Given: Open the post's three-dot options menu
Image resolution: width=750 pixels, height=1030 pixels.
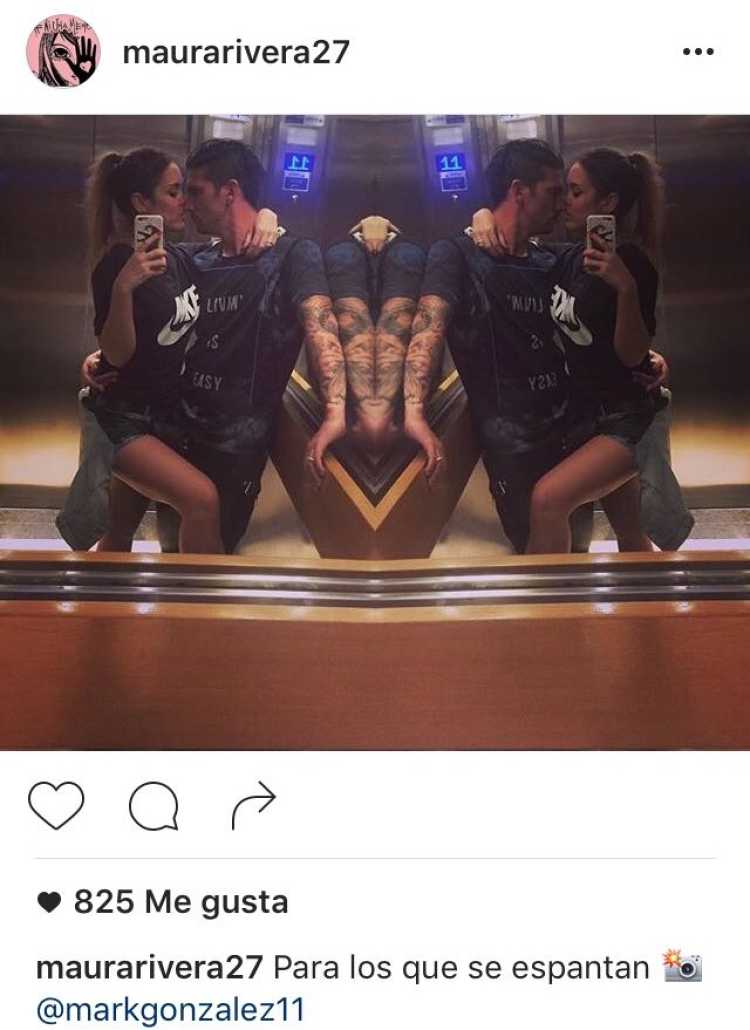Looking at the screenshot, I should click(698, 52).
